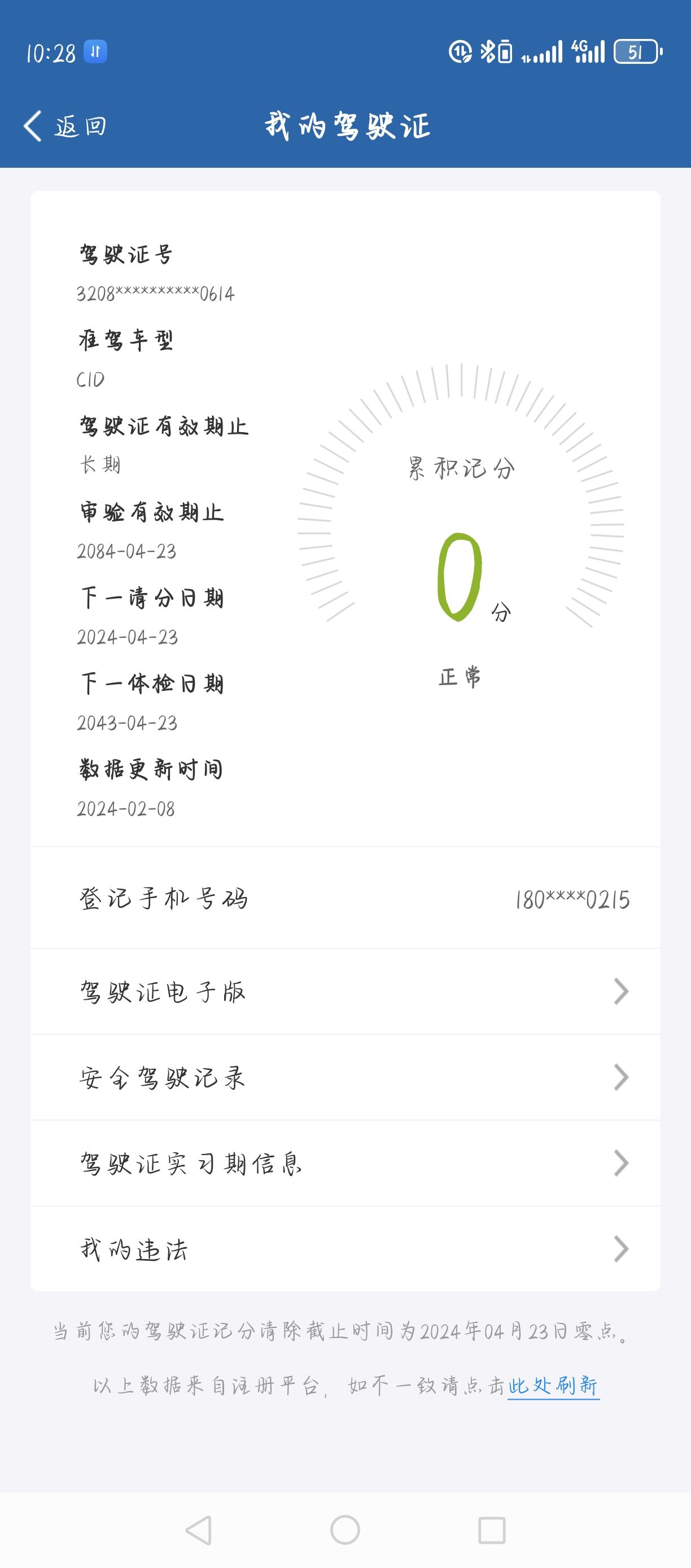
Task: Open 我的违法 row
Action: [345, 1248]
